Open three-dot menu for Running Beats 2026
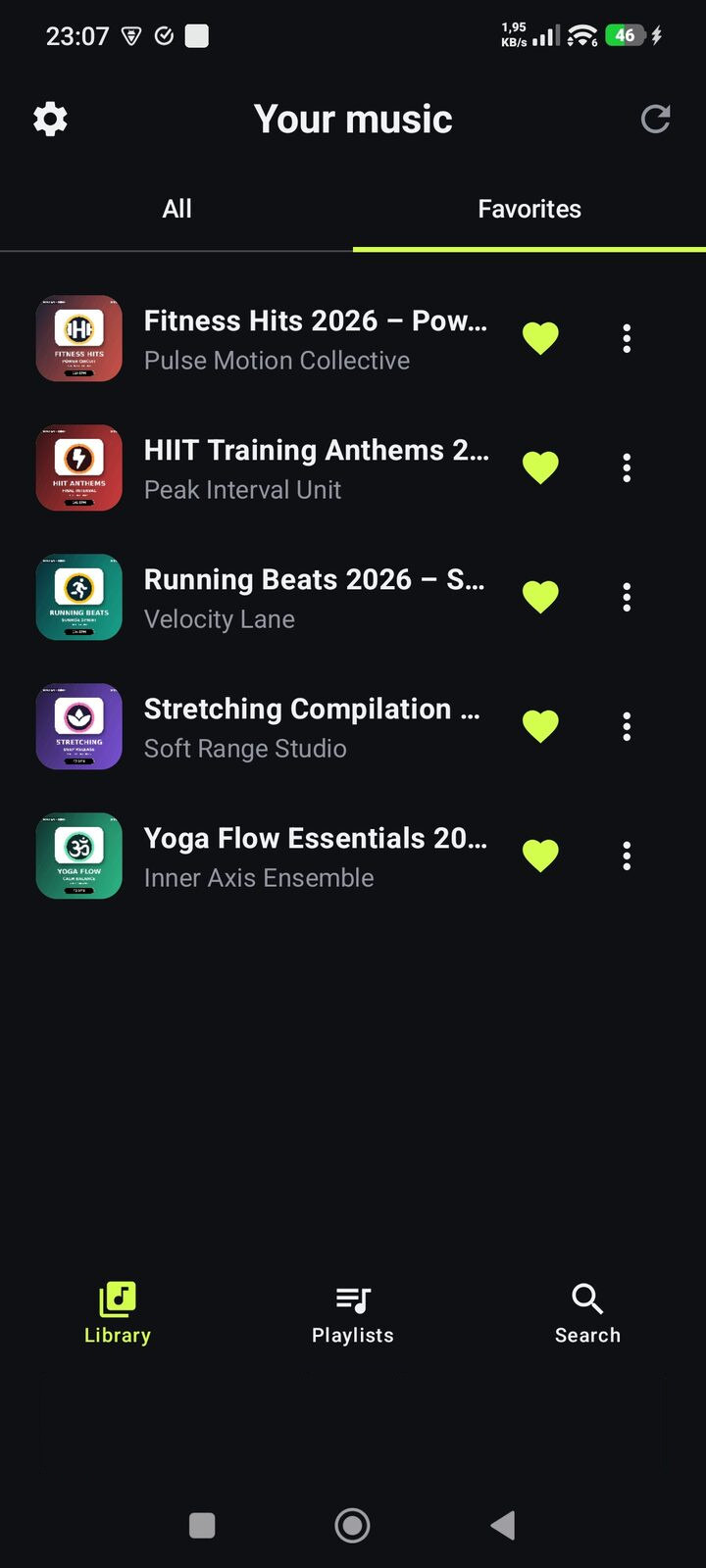Screen dimensions: 706x1568 [x=627, y=598]
